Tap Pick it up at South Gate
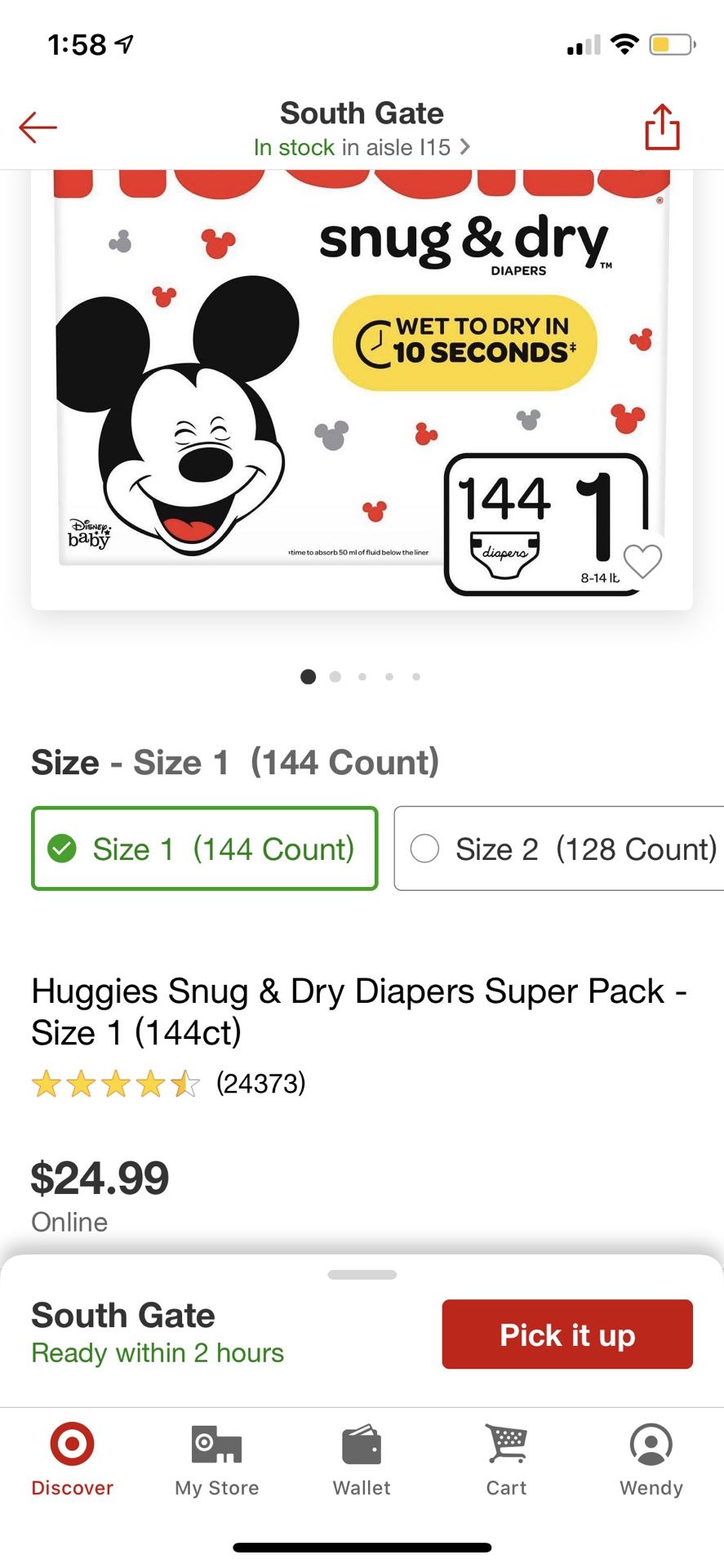The width and height of the screenshot is (724, 1568). point(567,1334)
